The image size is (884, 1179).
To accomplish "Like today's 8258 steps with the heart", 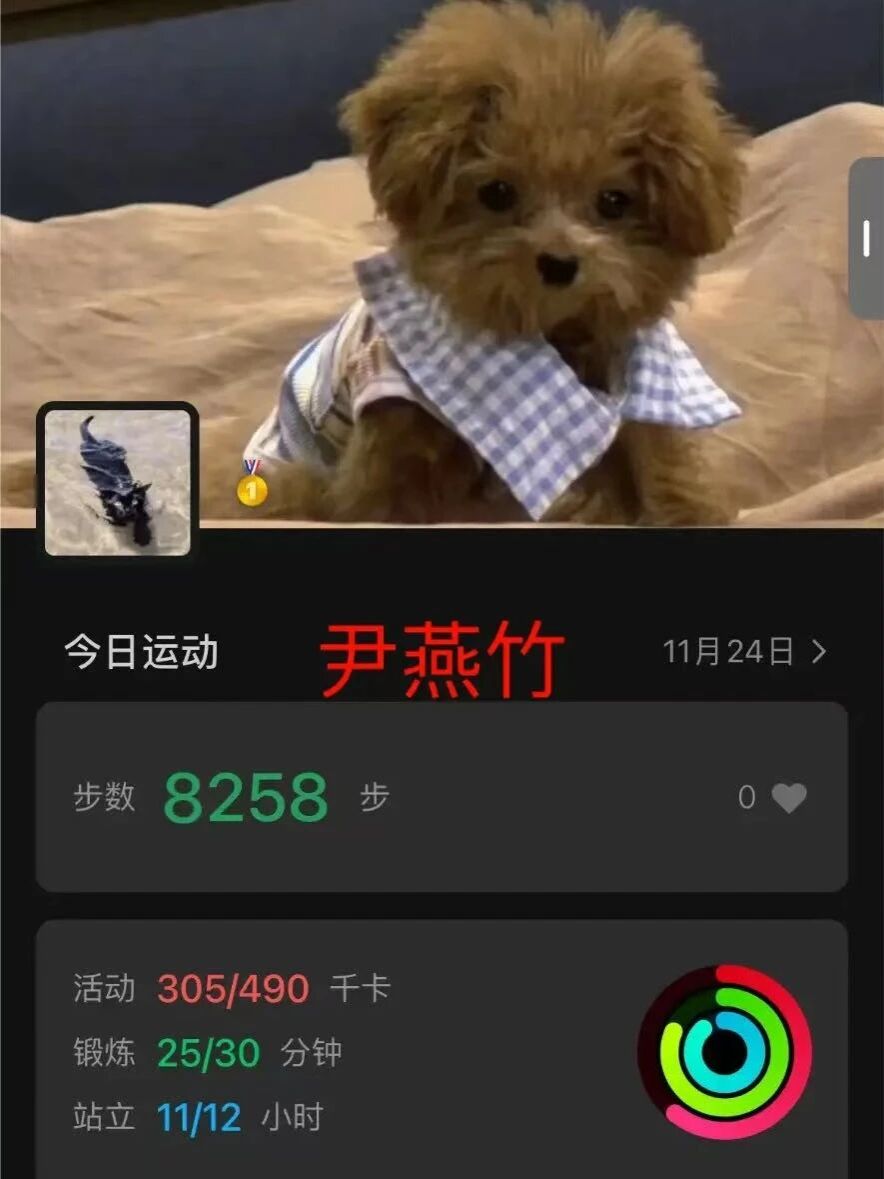I will [788, 797].
